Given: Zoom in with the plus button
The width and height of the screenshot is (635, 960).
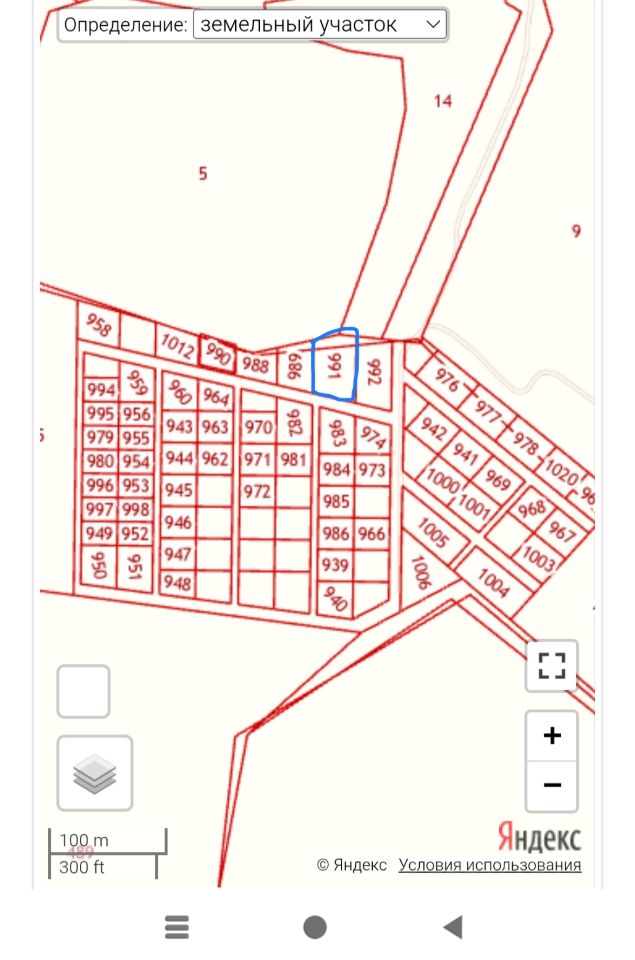Looking at the screenshot, I should point(551,737).
